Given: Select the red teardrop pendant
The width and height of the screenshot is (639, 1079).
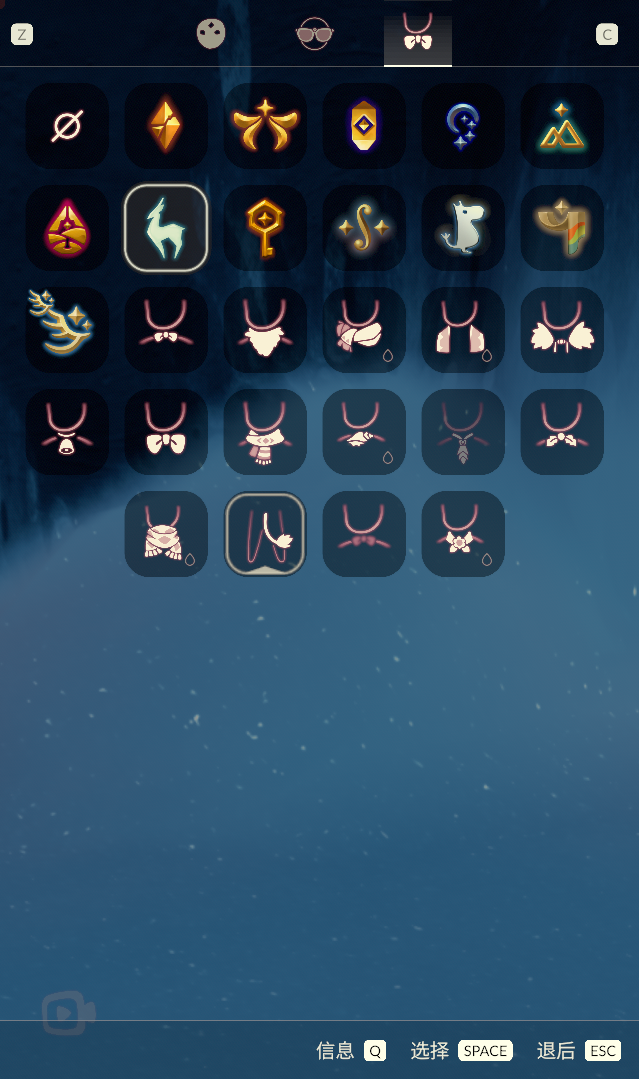Looking at the screenshot, I should (67, 228).
